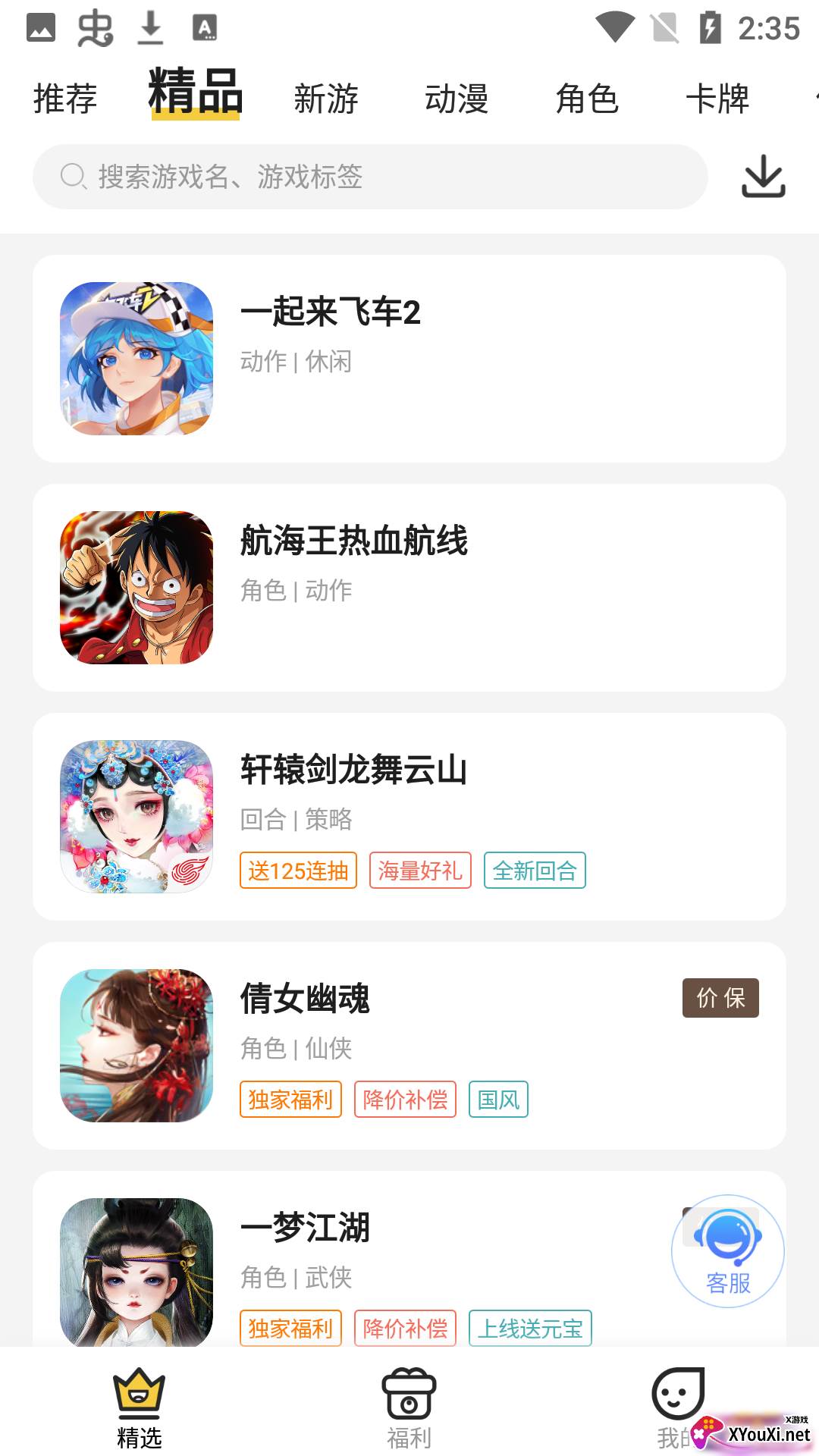View 航海王热血航线 game details
This screenshot has height=1456, width=819.
coord(409,588)
